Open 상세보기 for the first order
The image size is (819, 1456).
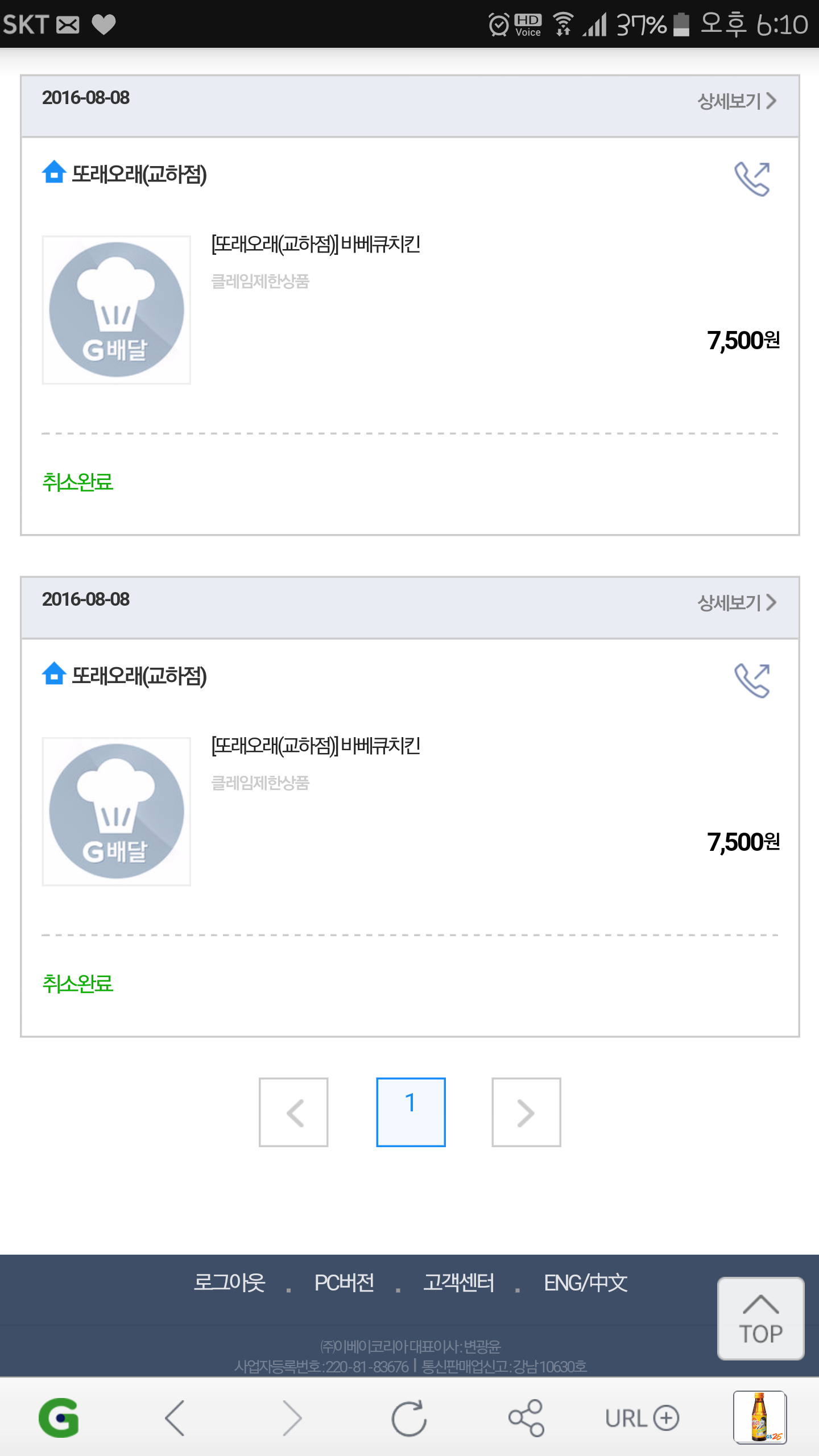click(x=737, y=101)
